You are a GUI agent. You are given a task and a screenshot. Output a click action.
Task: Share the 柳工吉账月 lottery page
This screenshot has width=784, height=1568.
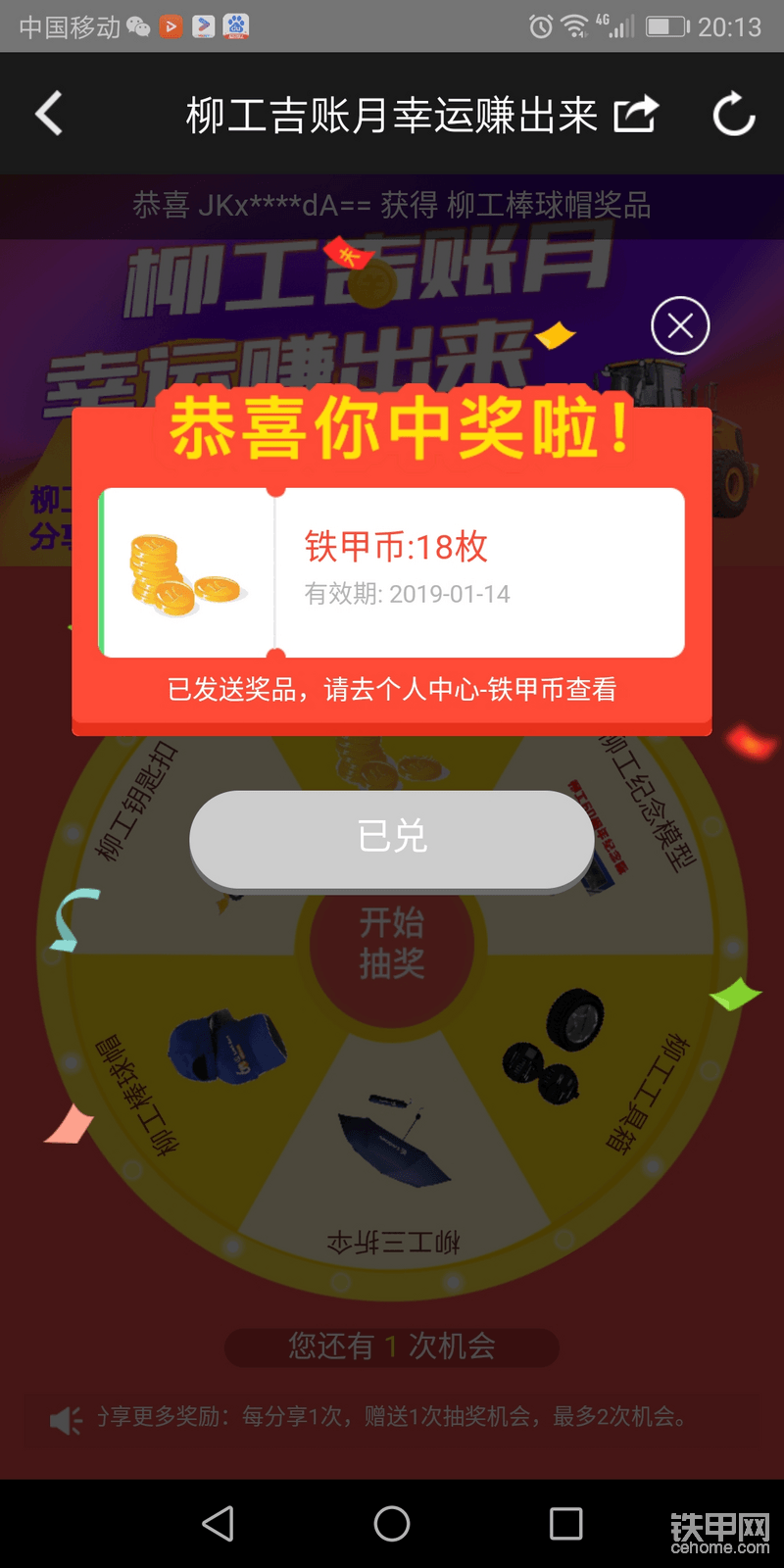click(636, 114)
